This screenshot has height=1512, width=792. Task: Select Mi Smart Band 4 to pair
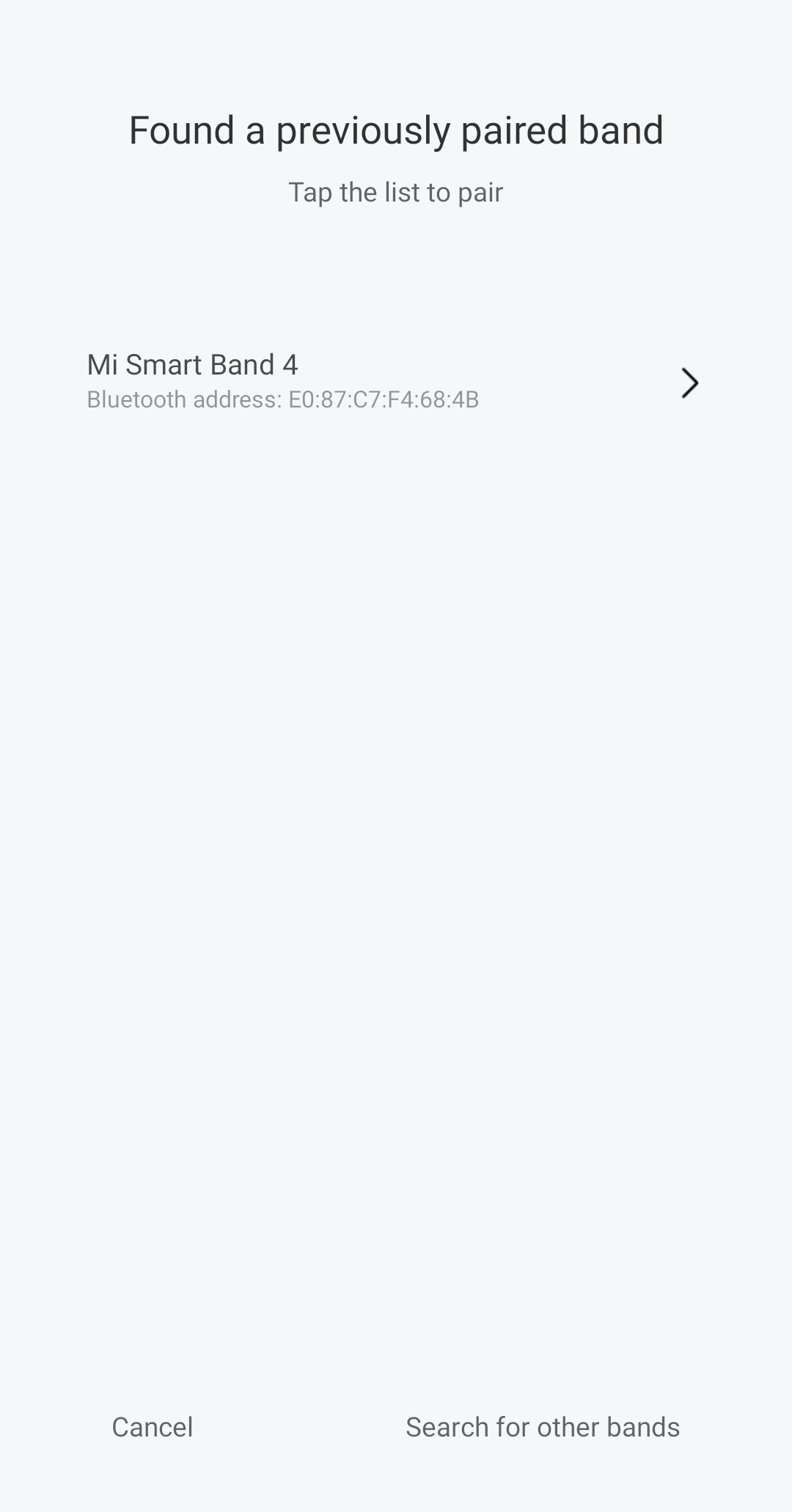pyautogui.click(x=396, y=382)
